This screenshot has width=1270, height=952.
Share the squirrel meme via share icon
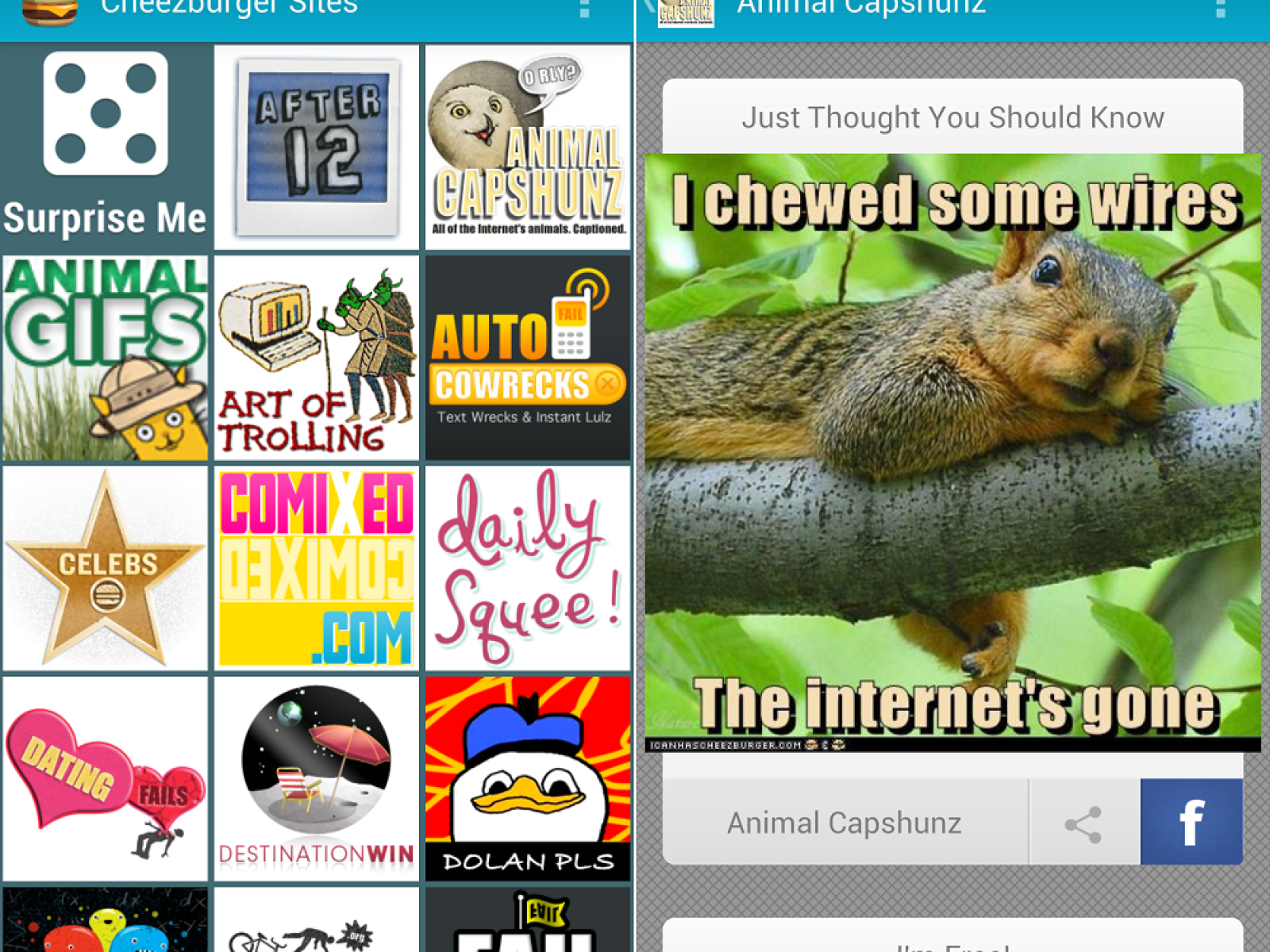click(x=1083, y=823)
